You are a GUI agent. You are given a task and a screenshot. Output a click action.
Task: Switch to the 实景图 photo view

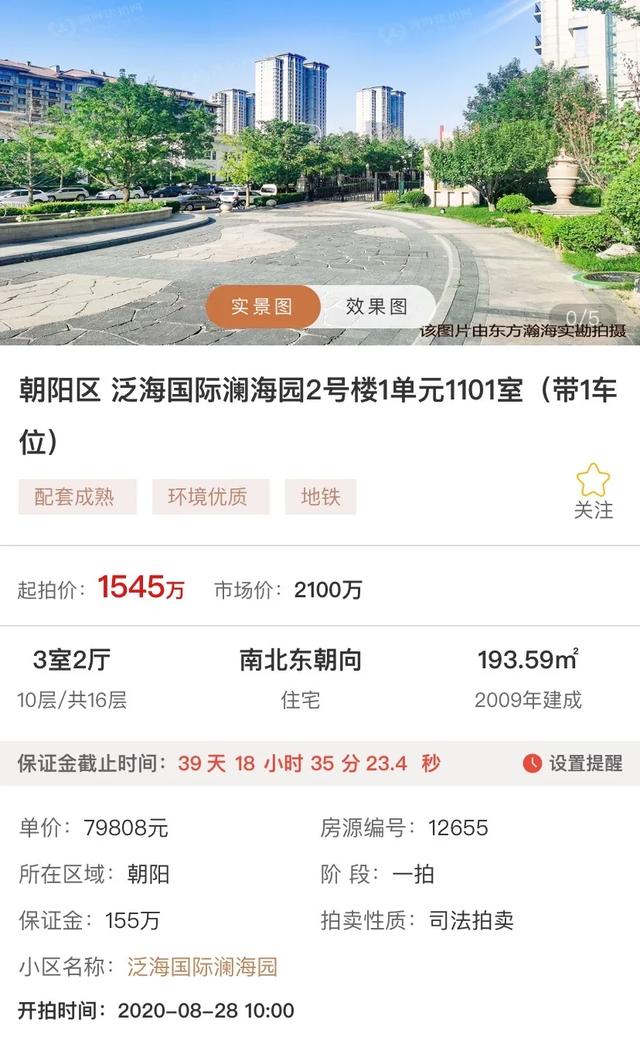tap(262, 307)
